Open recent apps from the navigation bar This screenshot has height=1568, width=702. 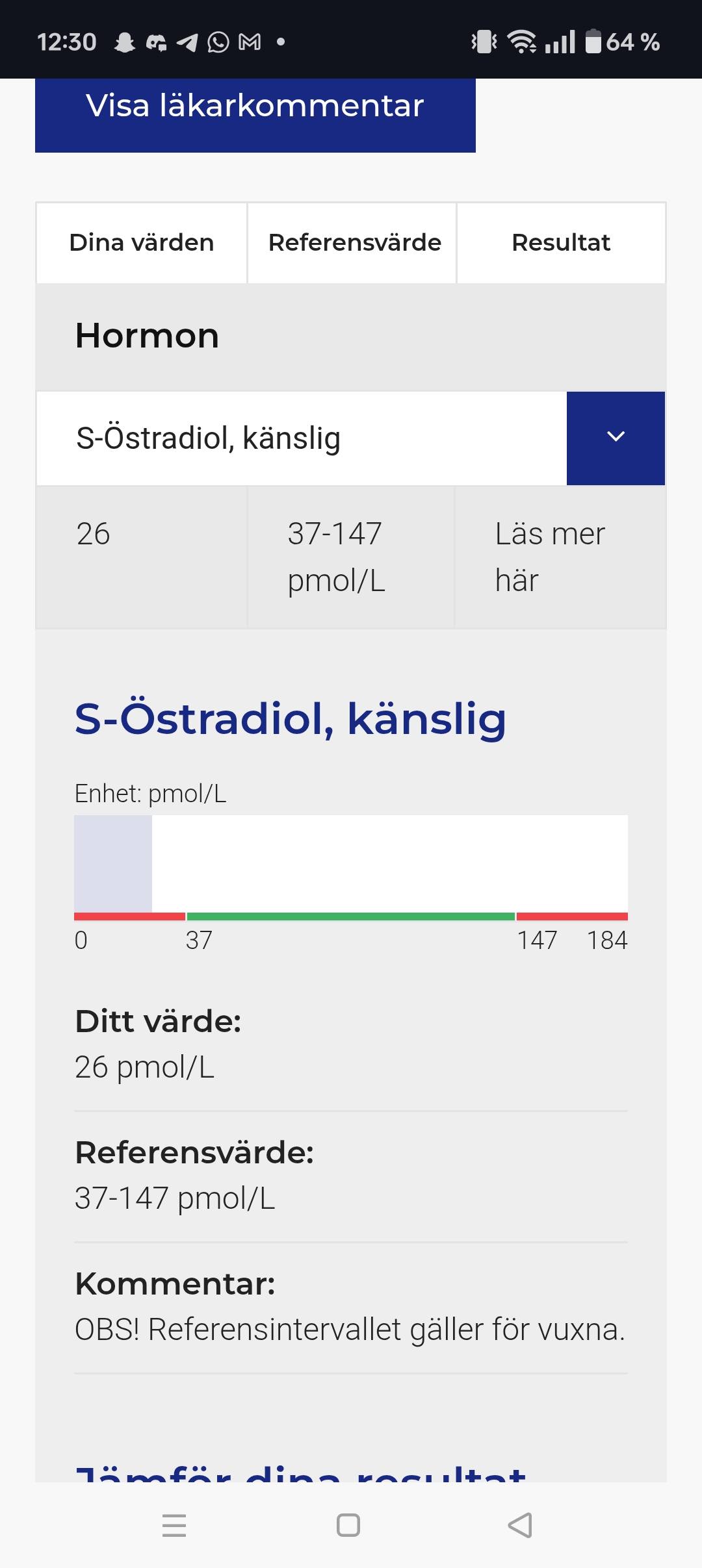click(x=174, y=1524)
